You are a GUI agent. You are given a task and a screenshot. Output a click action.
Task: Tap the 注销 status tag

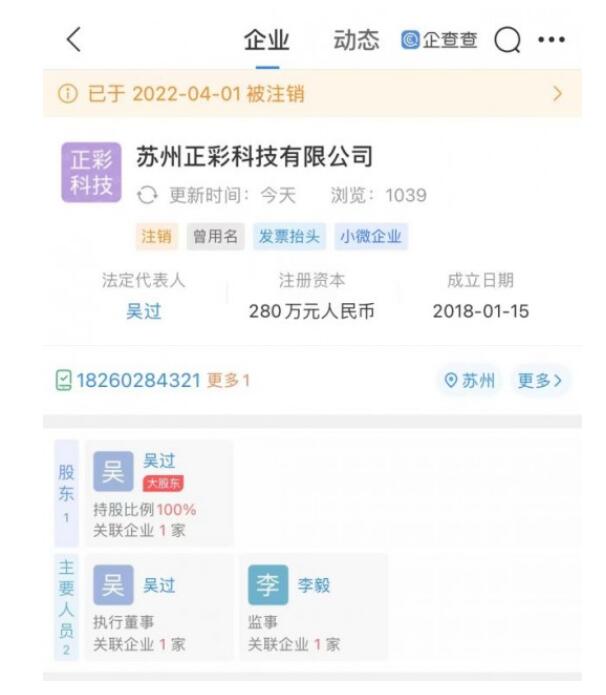155,237
